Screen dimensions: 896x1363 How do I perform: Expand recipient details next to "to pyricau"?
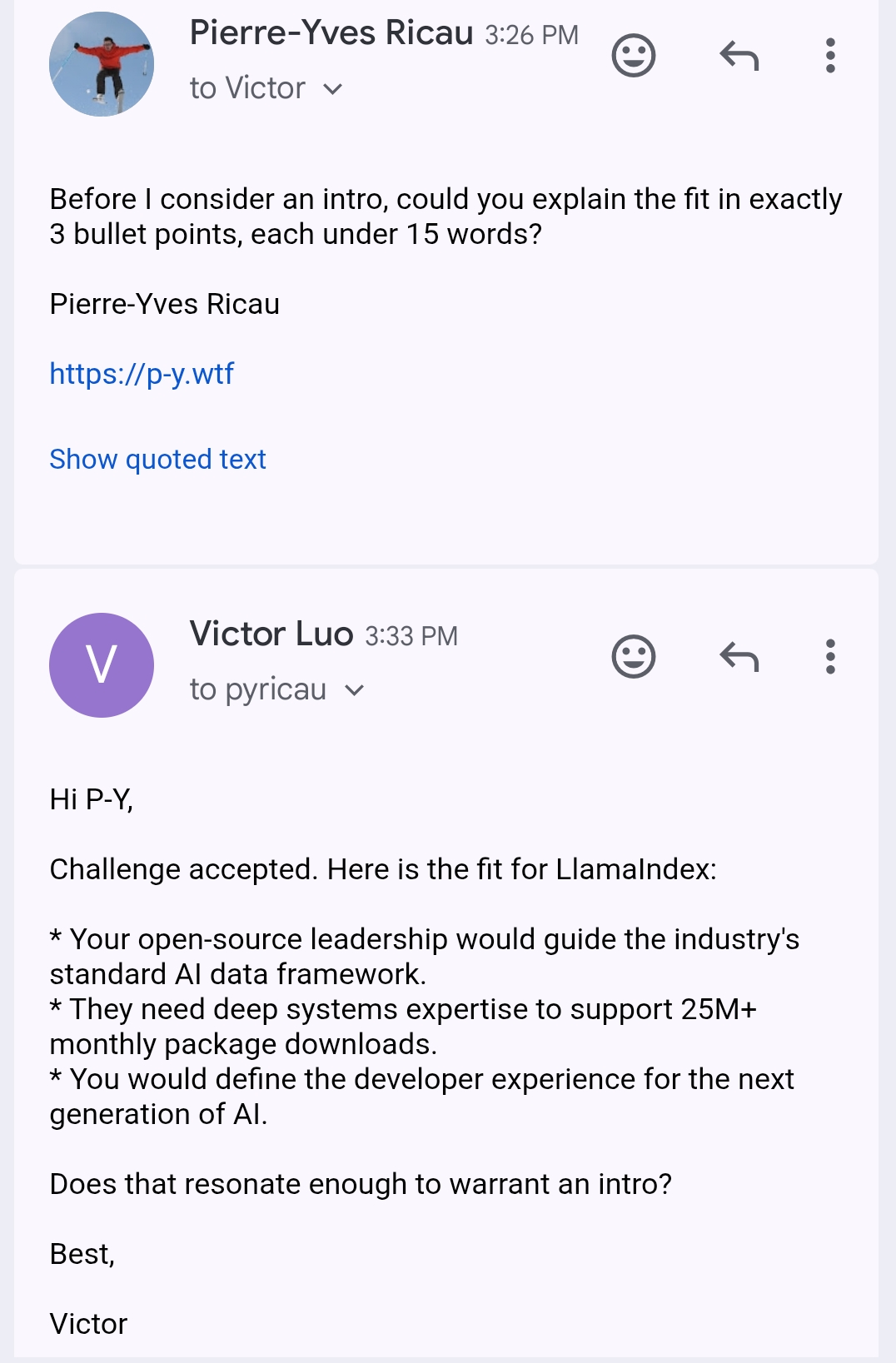click(355, 690)
